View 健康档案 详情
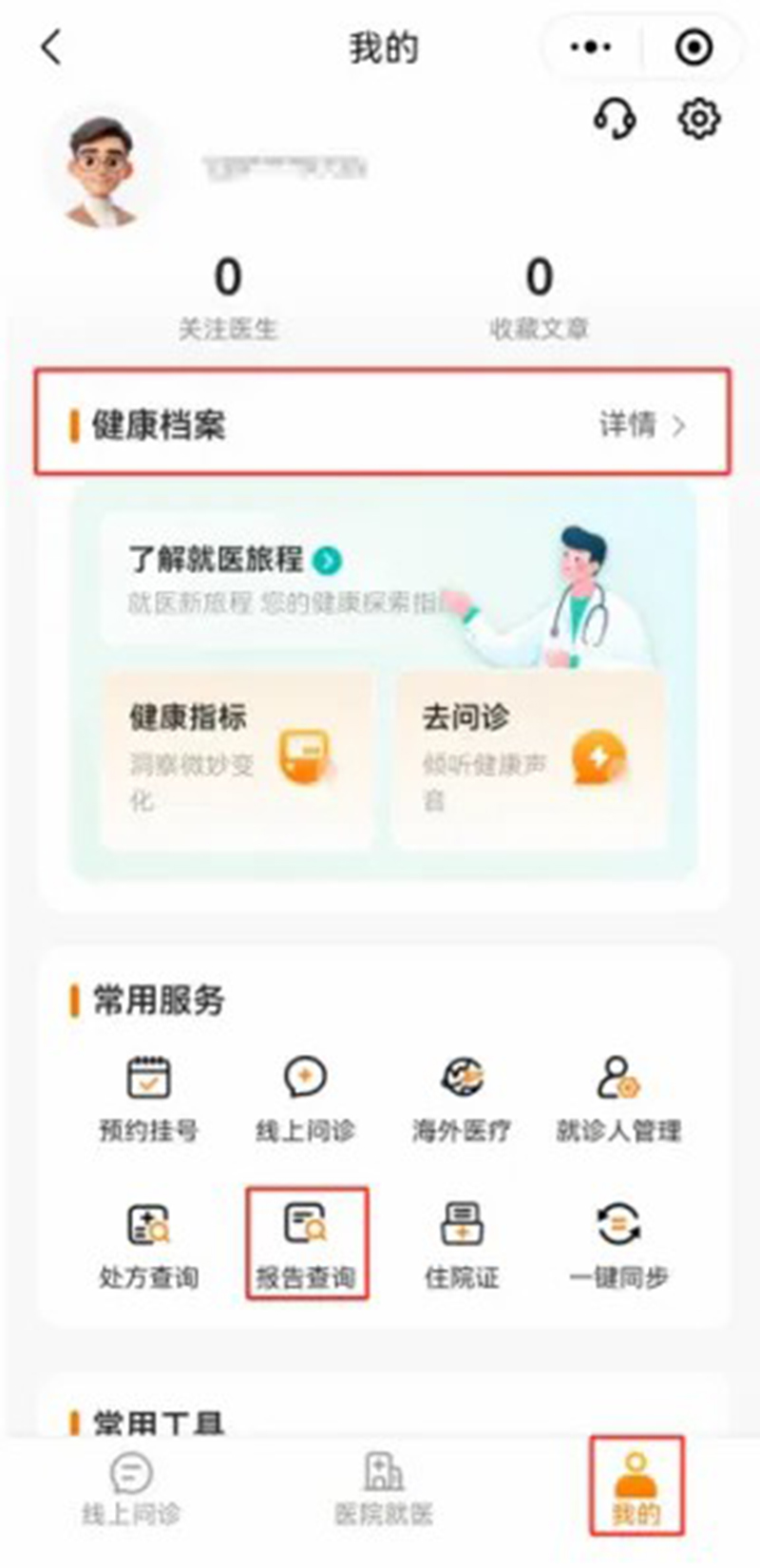Screen dimensions: 760x1568 (641, 425)
